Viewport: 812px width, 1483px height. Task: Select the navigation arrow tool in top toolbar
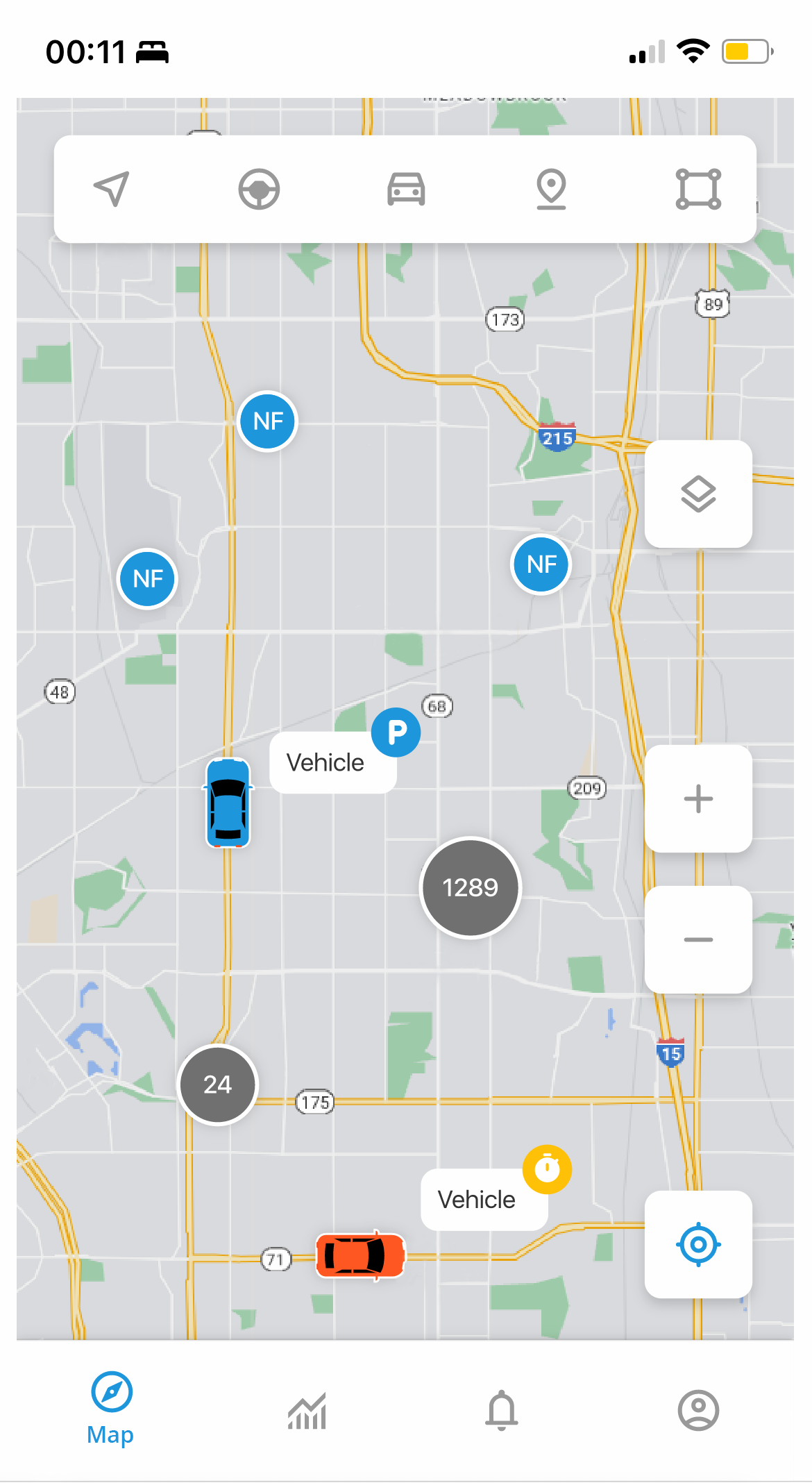point(112,190)
